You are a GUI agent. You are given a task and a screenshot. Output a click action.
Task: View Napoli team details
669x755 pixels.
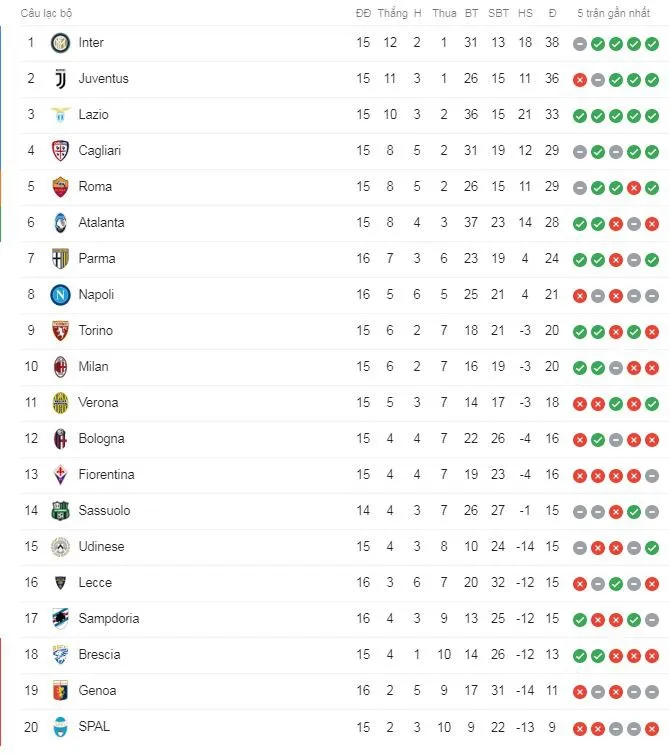[96, 295]
